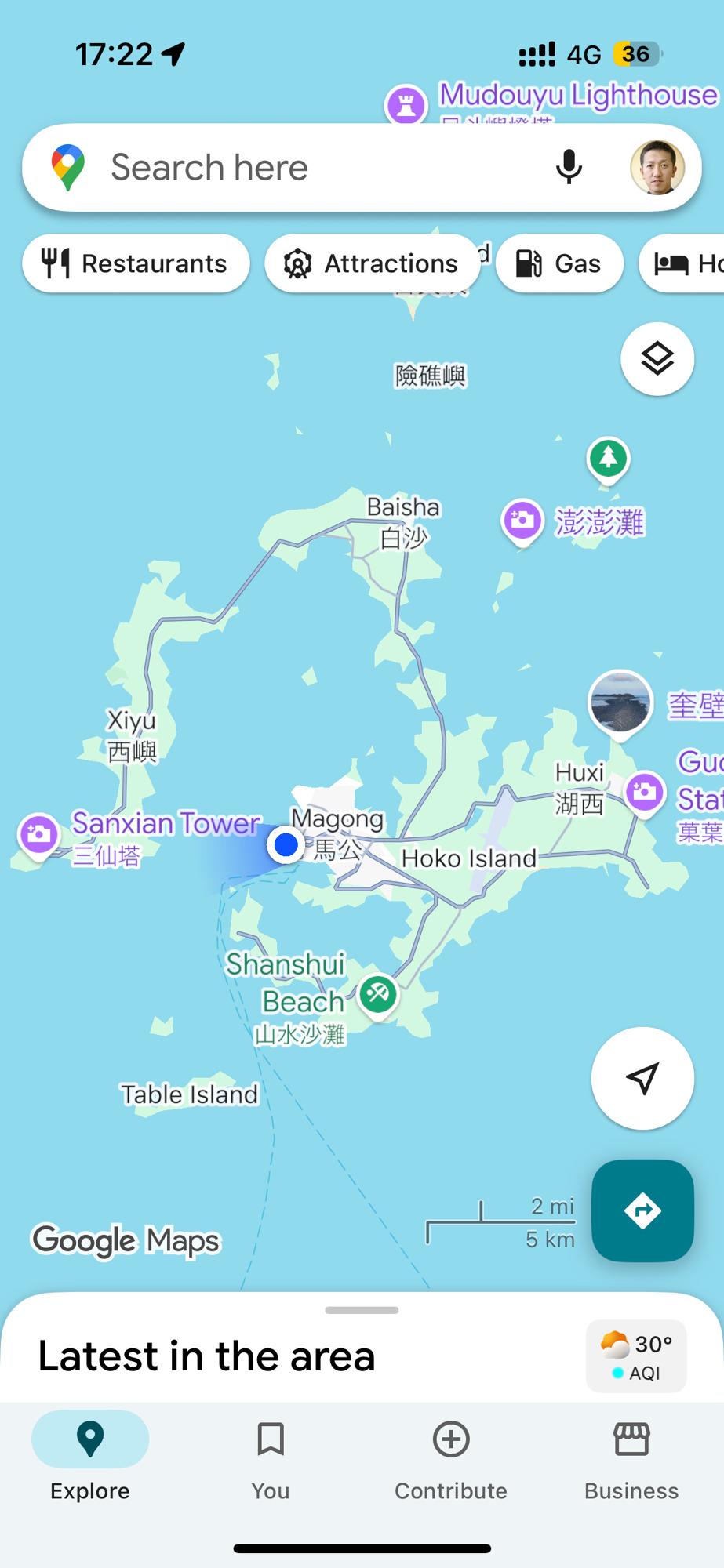724x1568 pixels.
Task: Select the Shanshui Beach marker
Action: [x=378, y=995]
